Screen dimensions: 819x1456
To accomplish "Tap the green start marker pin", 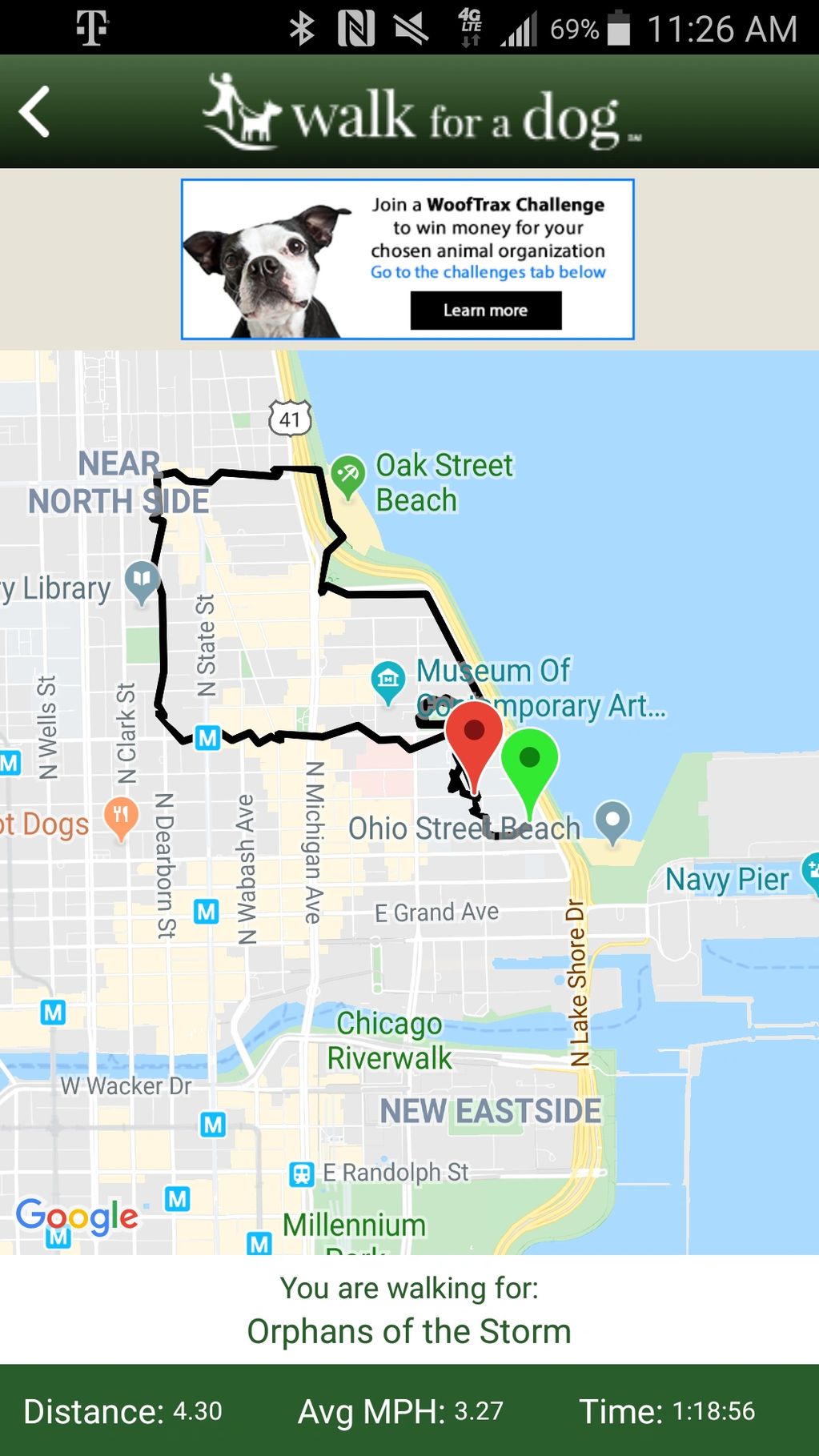I will coord(529,761).
